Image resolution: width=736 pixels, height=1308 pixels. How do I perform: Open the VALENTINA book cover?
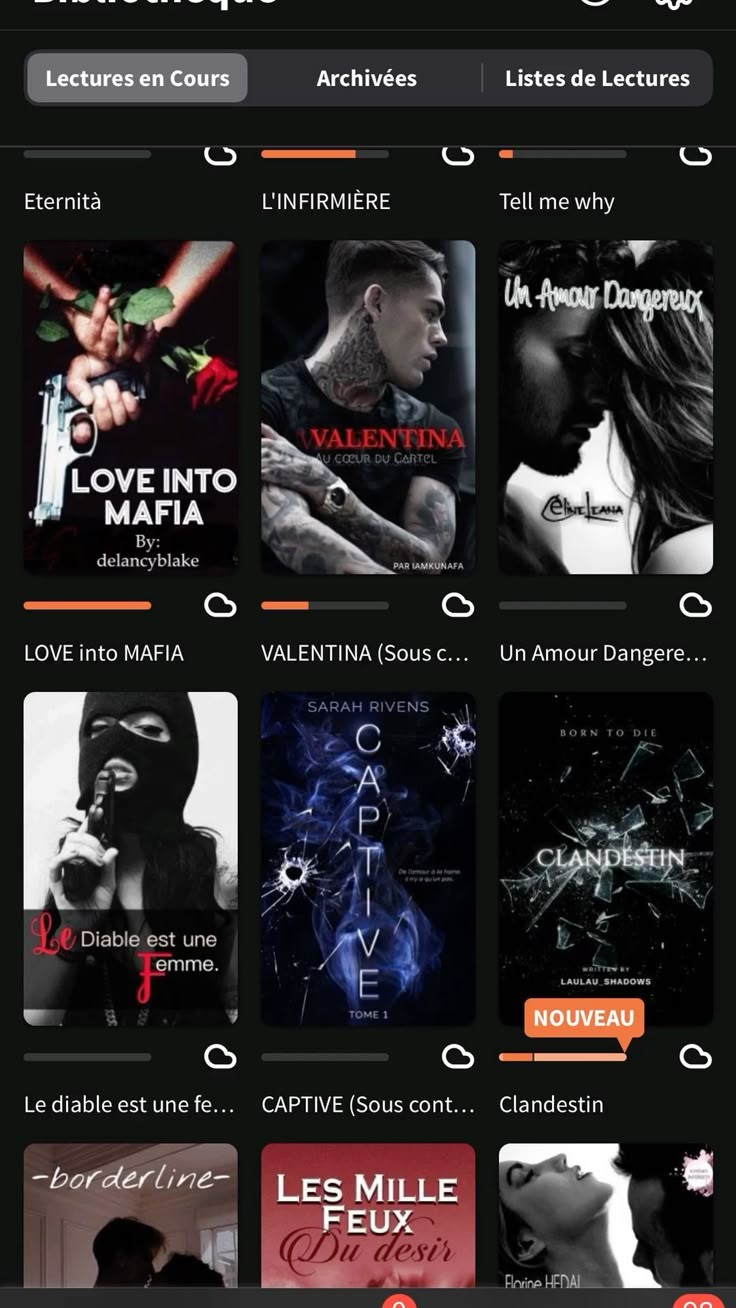click(x=368, y=407)
